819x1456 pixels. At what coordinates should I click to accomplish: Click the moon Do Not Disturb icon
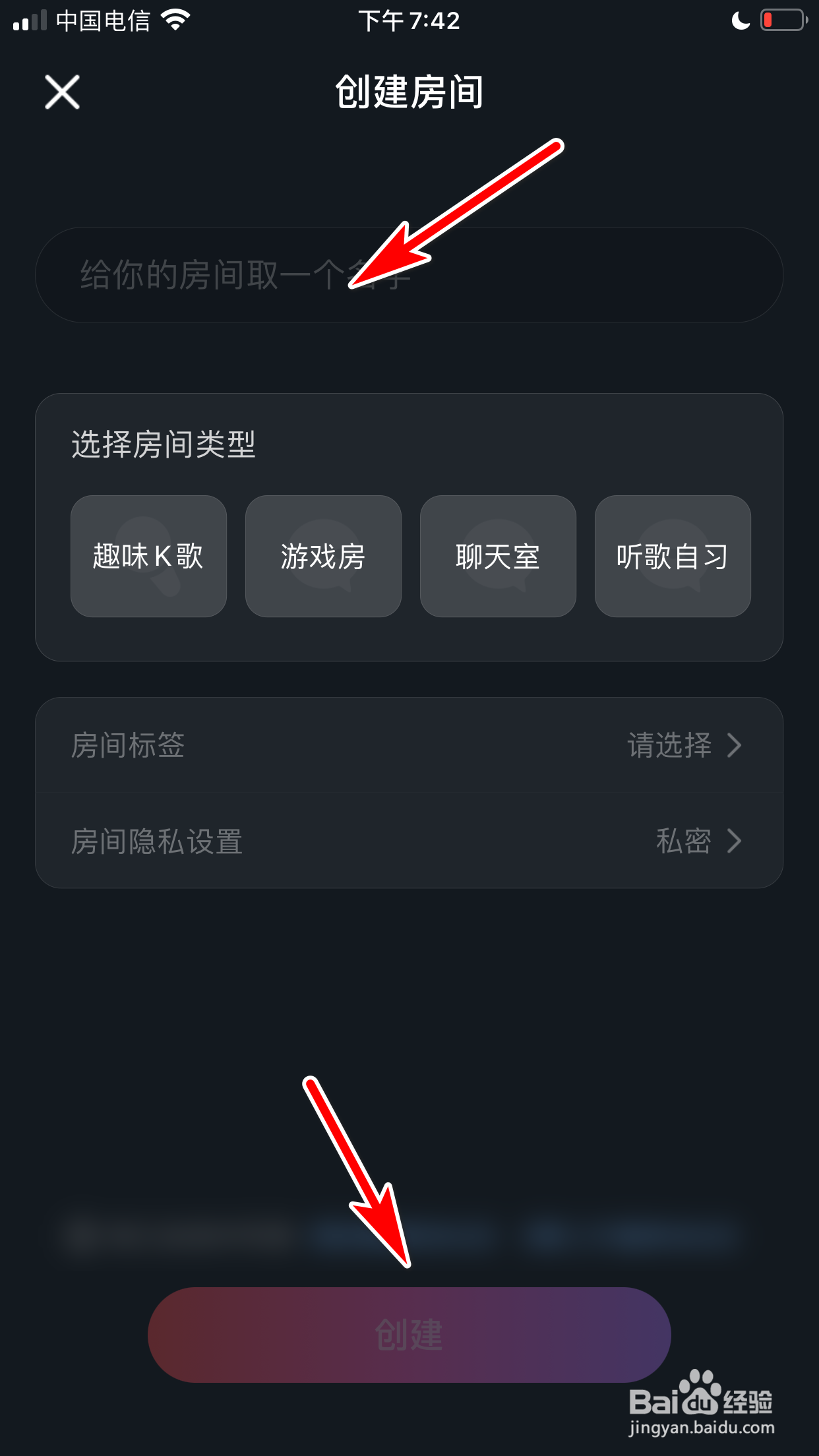pos(741,20)
